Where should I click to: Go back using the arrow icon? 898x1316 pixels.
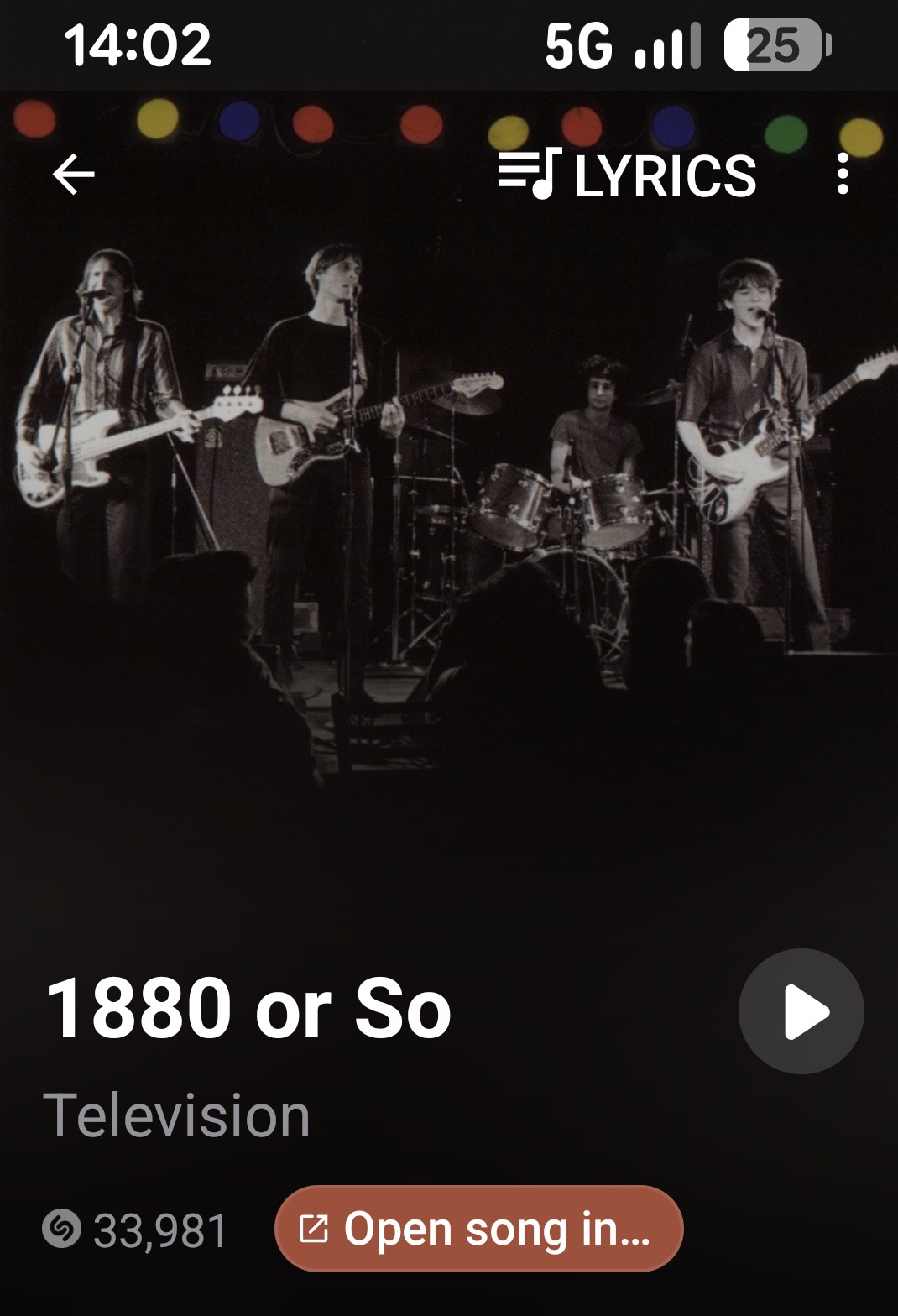point(74,175)
